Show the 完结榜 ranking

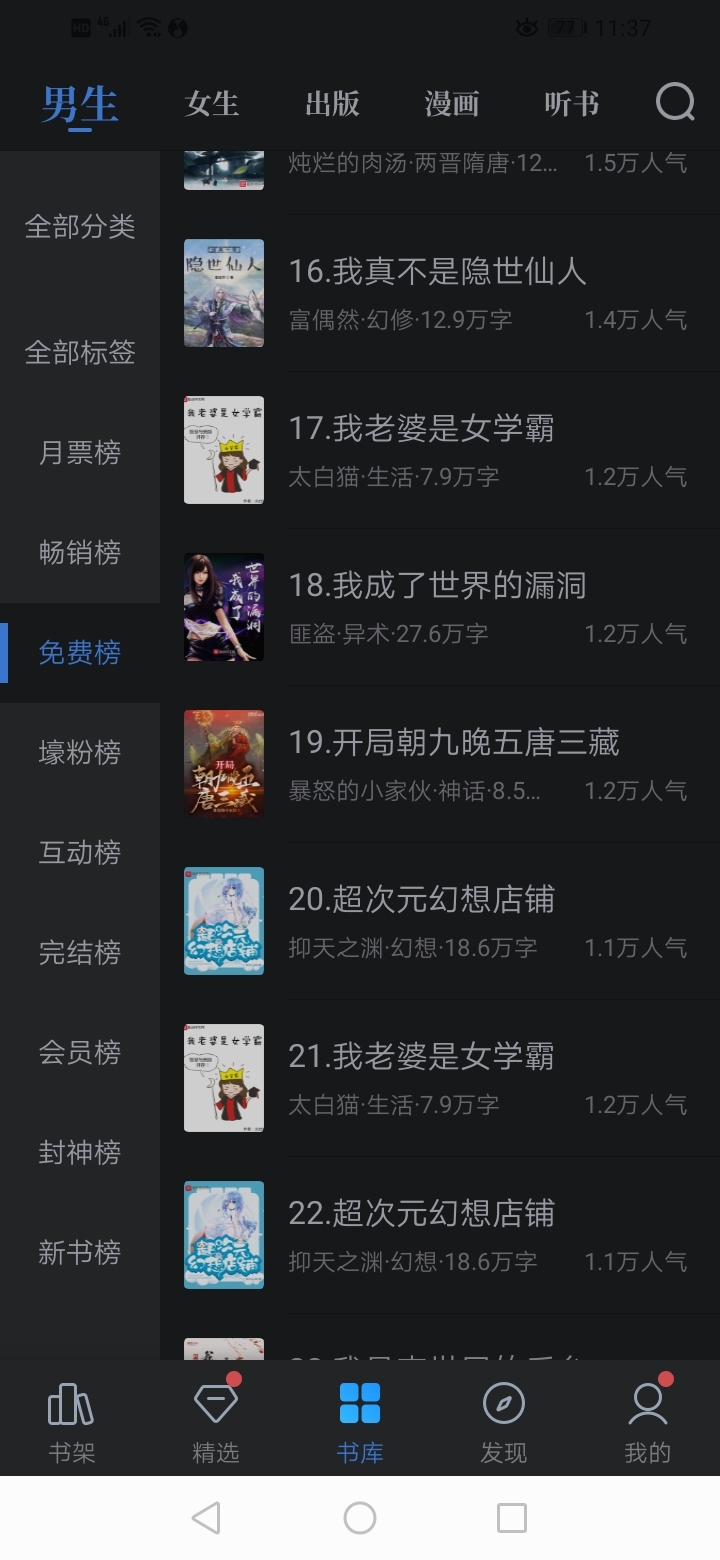(80, 952)
